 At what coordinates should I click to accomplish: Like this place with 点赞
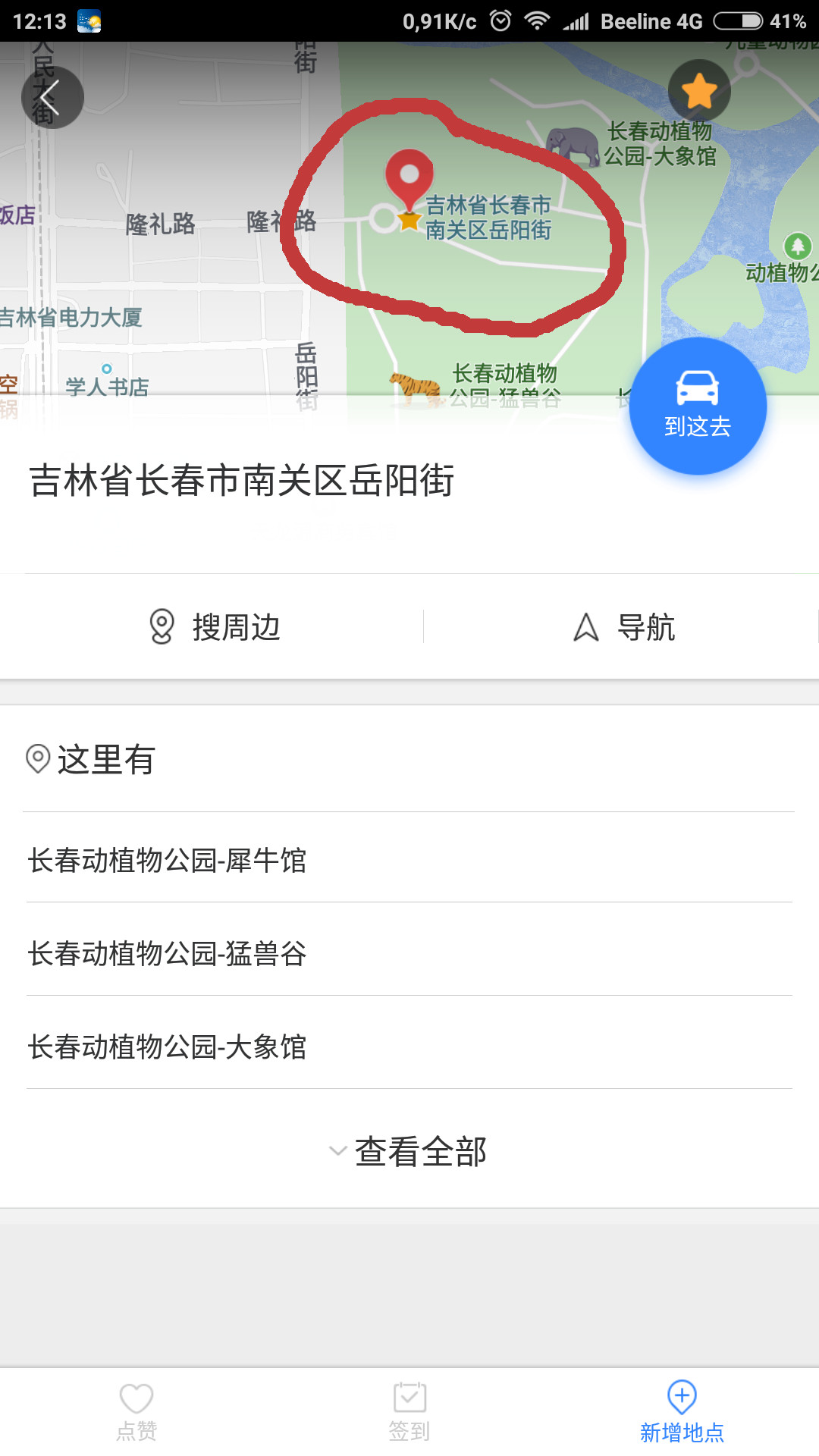(136, 1412)
